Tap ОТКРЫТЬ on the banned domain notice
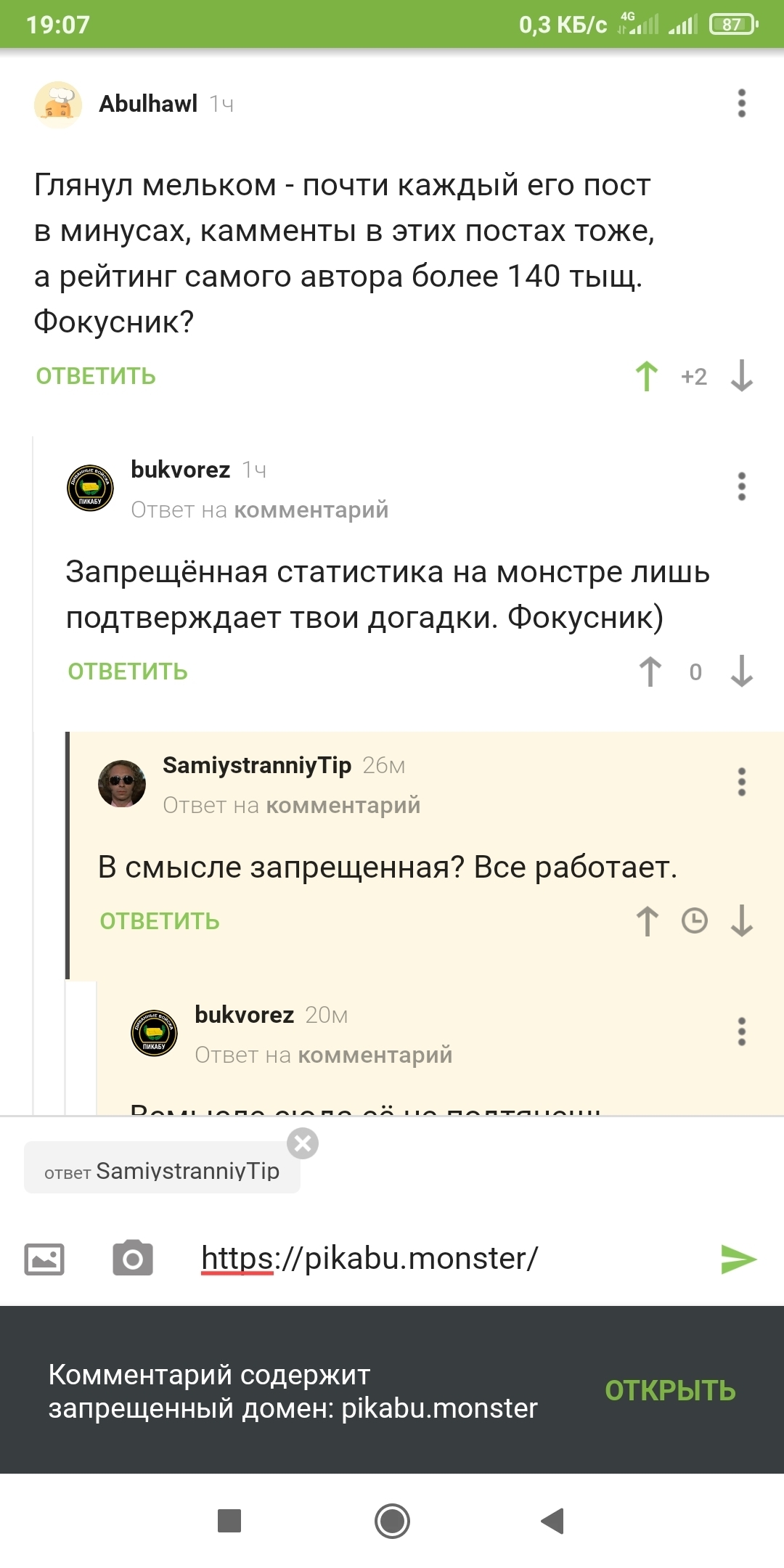 click(x=670, y=1391)
